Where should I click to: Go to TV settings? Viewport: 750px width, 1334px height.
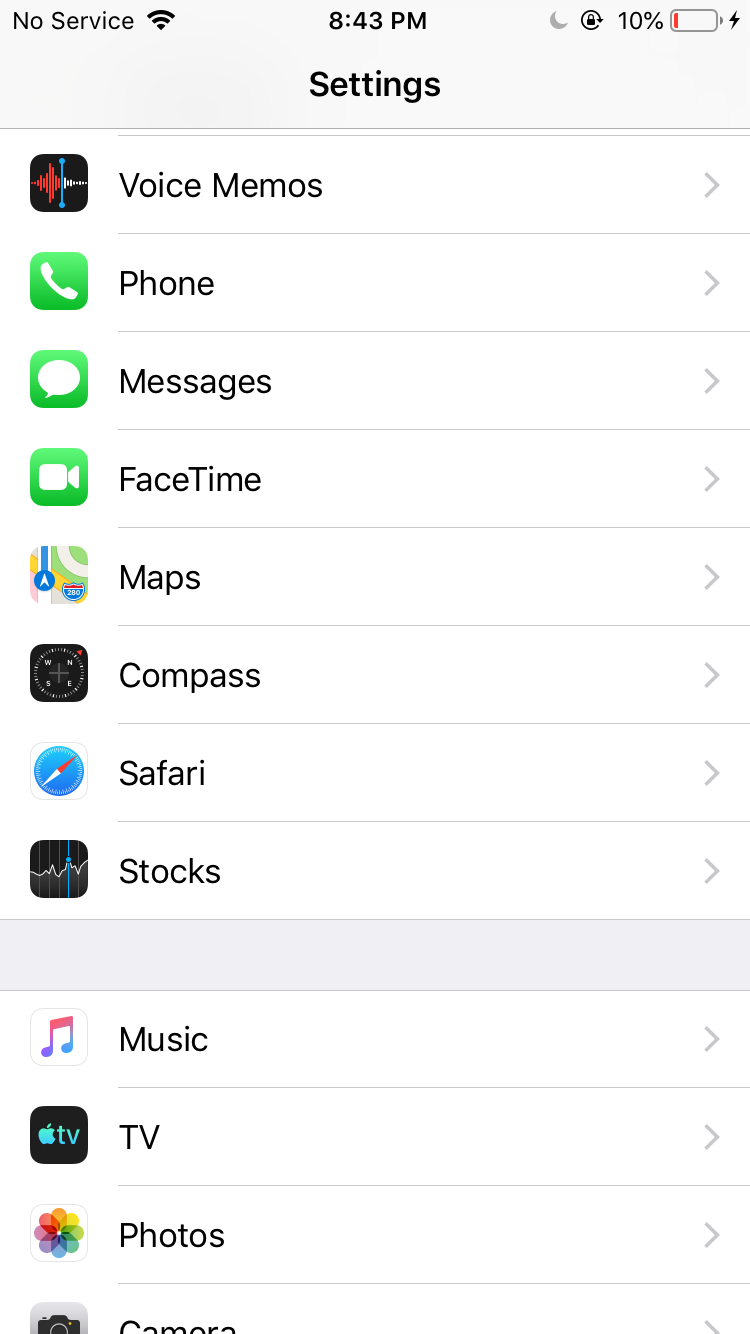pos(375,1137)
